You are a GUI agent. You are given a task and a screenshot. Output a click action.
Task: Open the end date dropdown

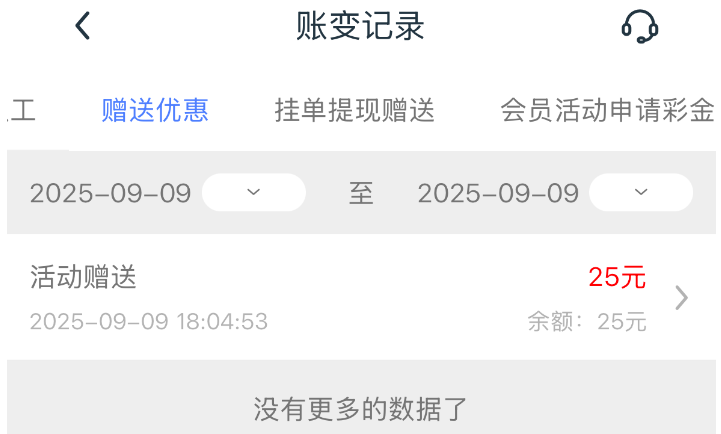tap(640, 192)
